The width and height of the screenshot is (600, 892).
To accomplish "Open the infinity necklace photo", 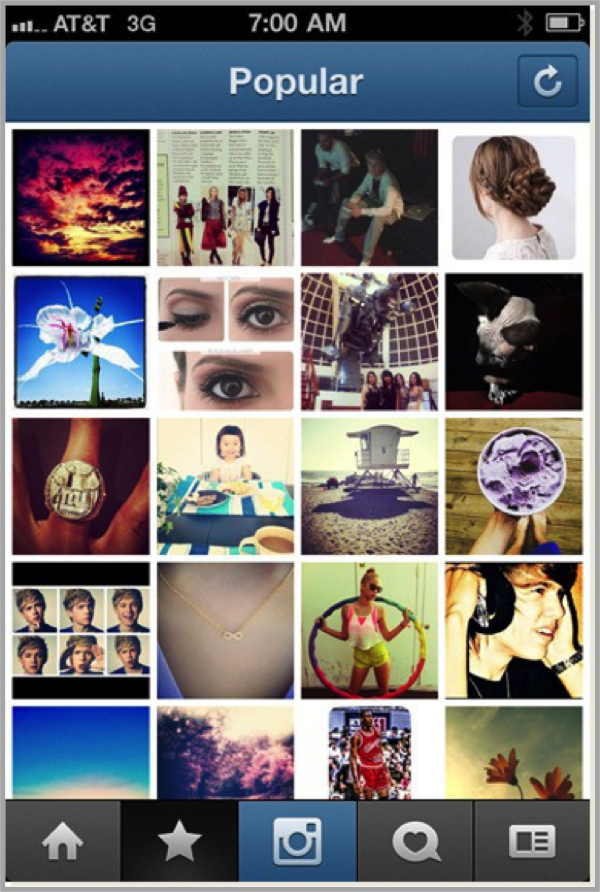I will pos(226,630).
